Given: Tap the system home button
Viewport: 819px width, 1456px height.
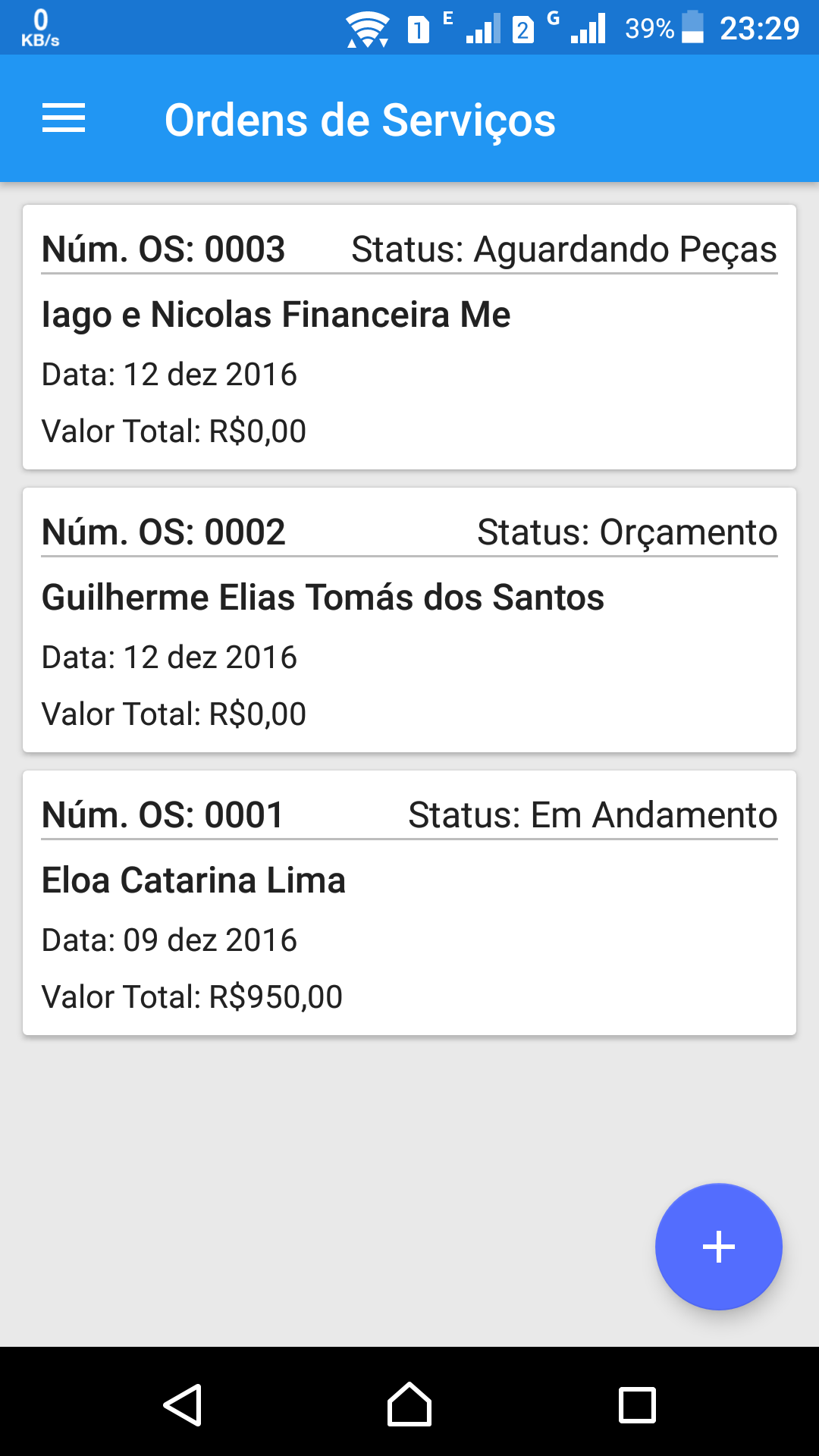Looking at the screenshot, I should (409, 1404).
